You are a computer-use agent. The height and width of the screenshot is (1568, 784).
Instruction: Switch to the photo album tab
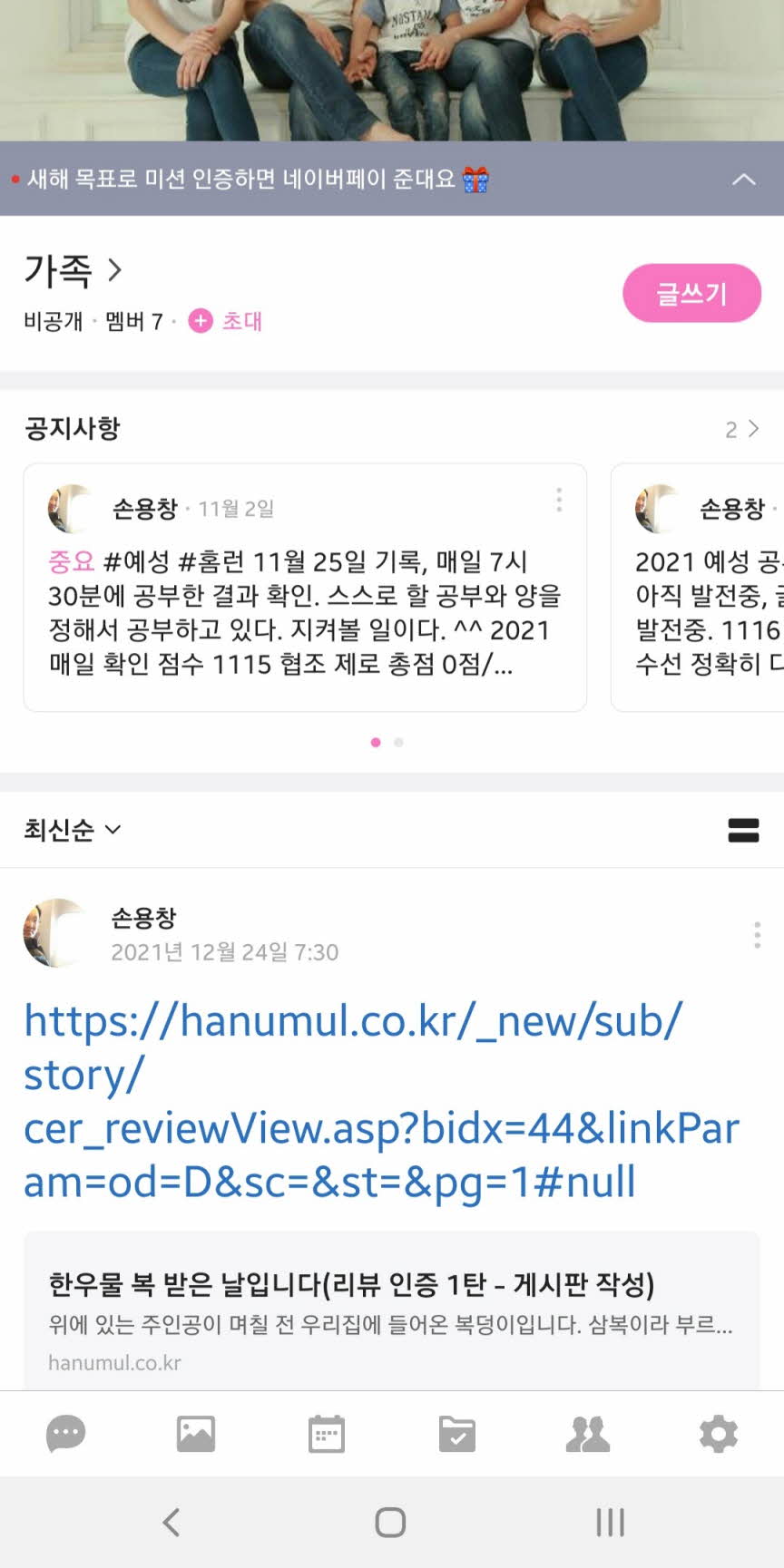click(x=196, y=1435)
